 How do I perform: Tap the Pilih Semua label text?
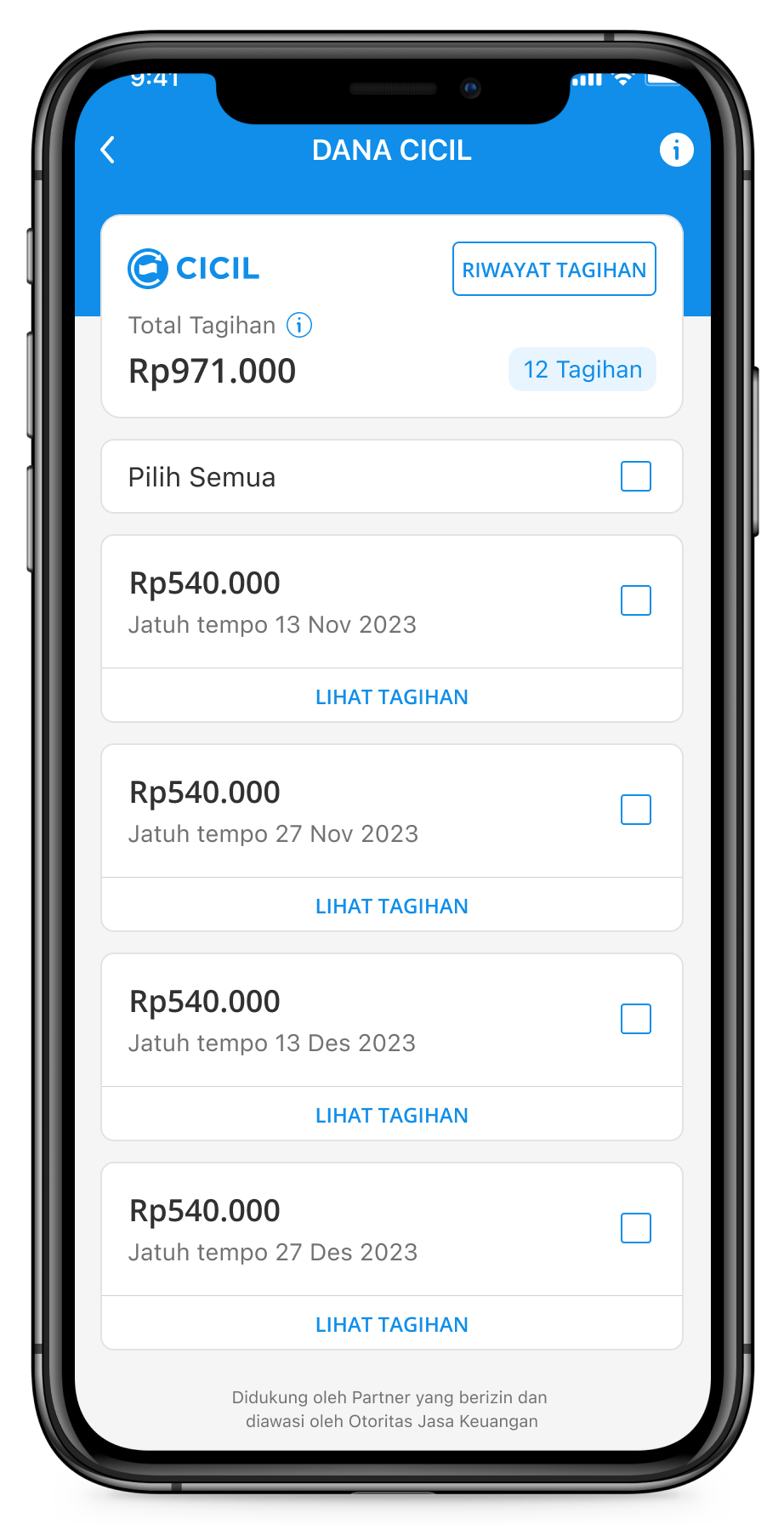[202, 477]
